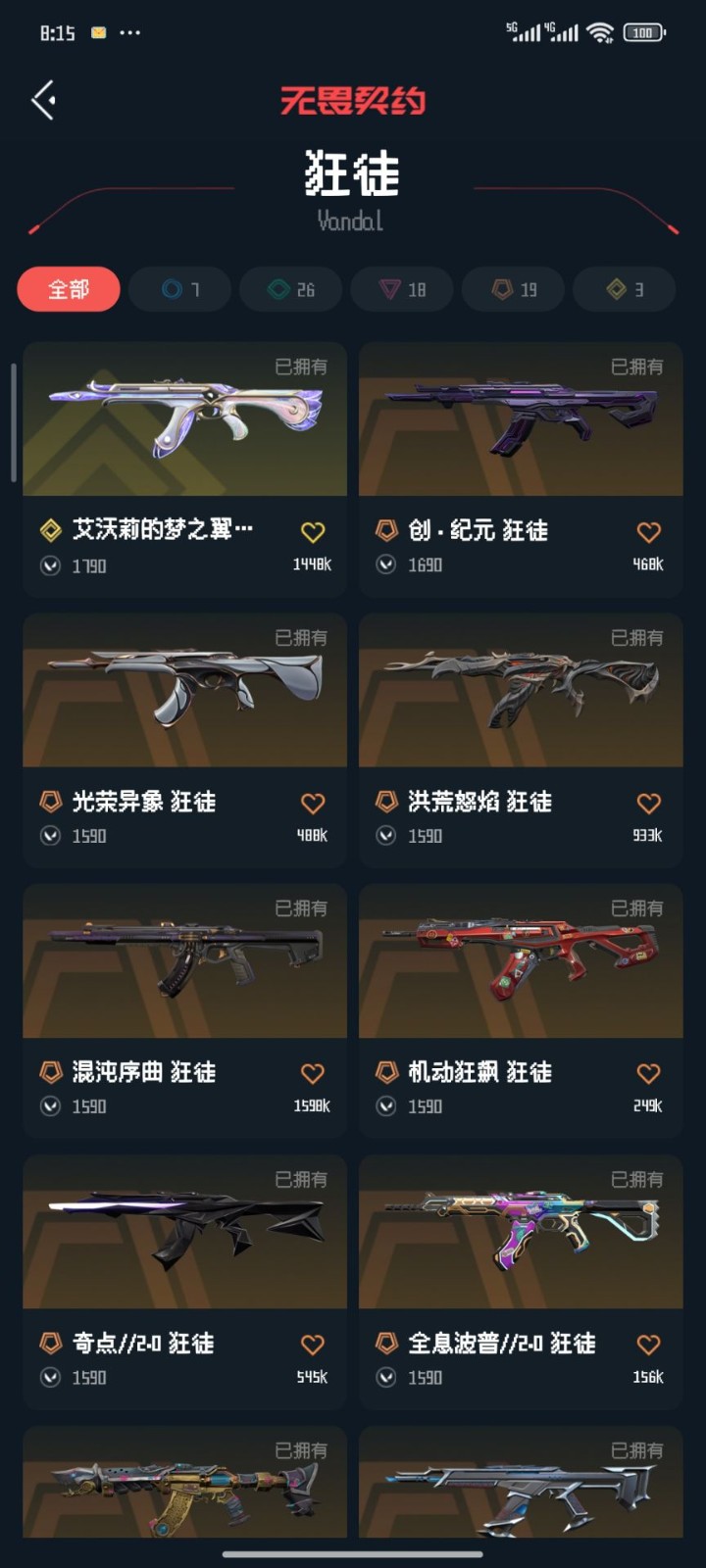
Task: Like 混沌序曲 狂徒 using its heart
Action: [x=313, y=1073]
